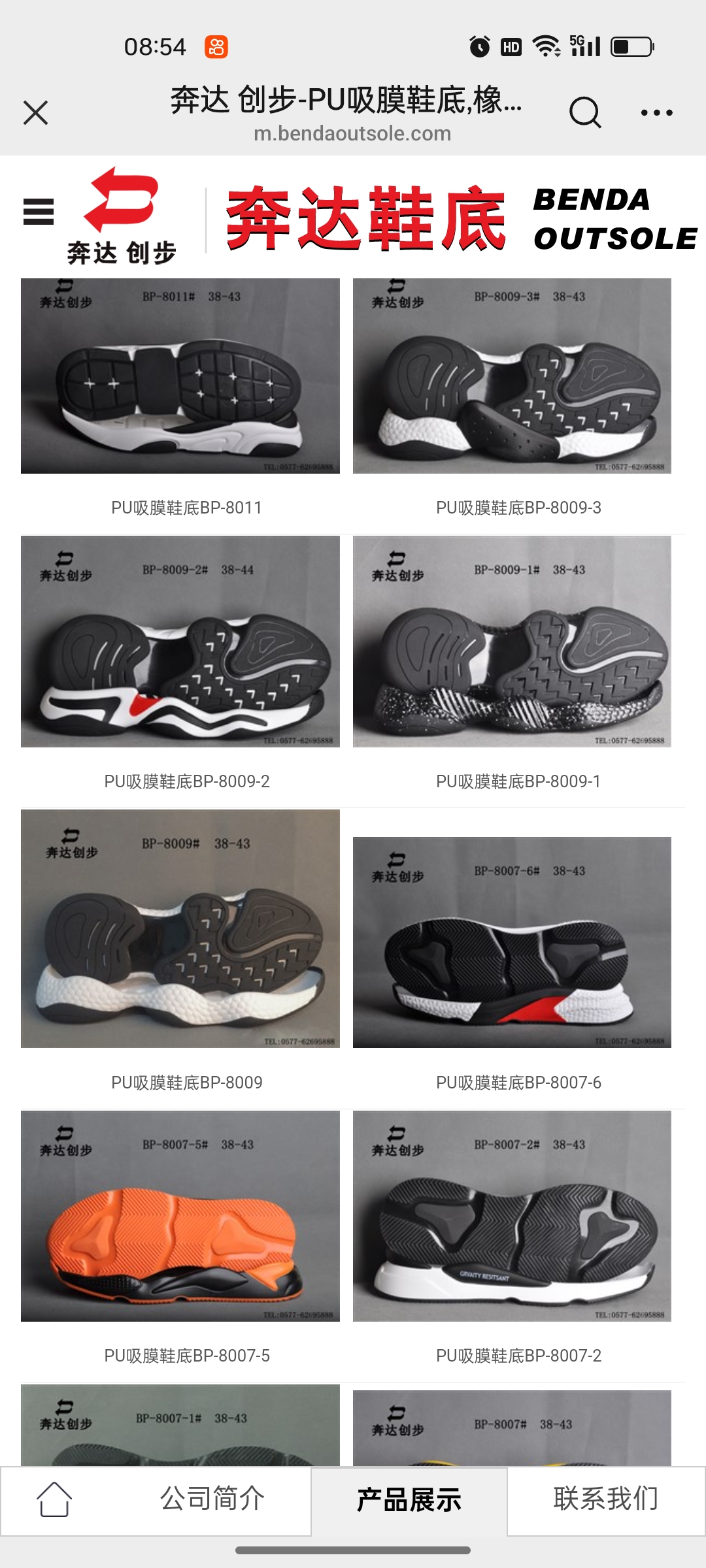Go to the home page icon

(x=54, y=1499)
